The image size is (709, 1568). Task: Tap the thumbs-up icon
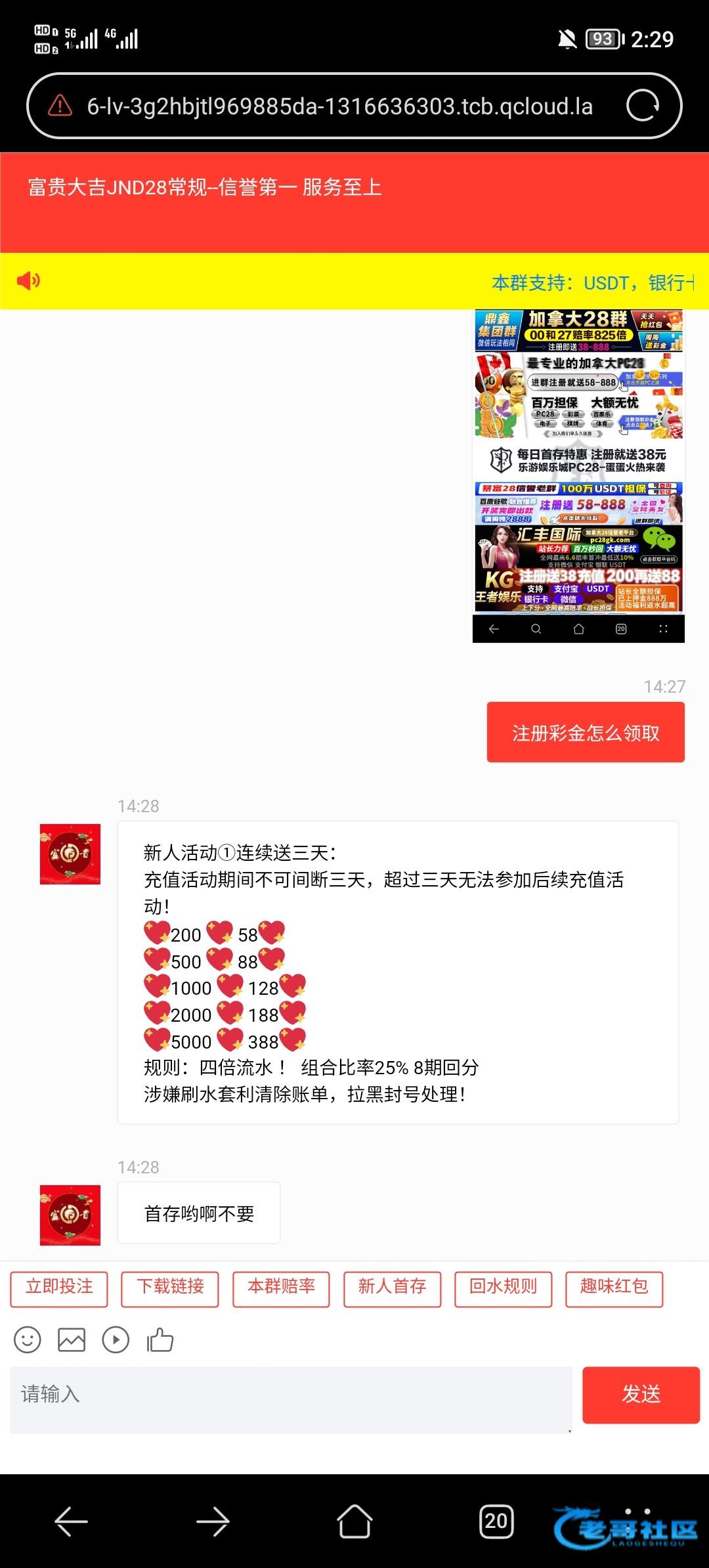pyautogui.click(x=160, y=1339)
